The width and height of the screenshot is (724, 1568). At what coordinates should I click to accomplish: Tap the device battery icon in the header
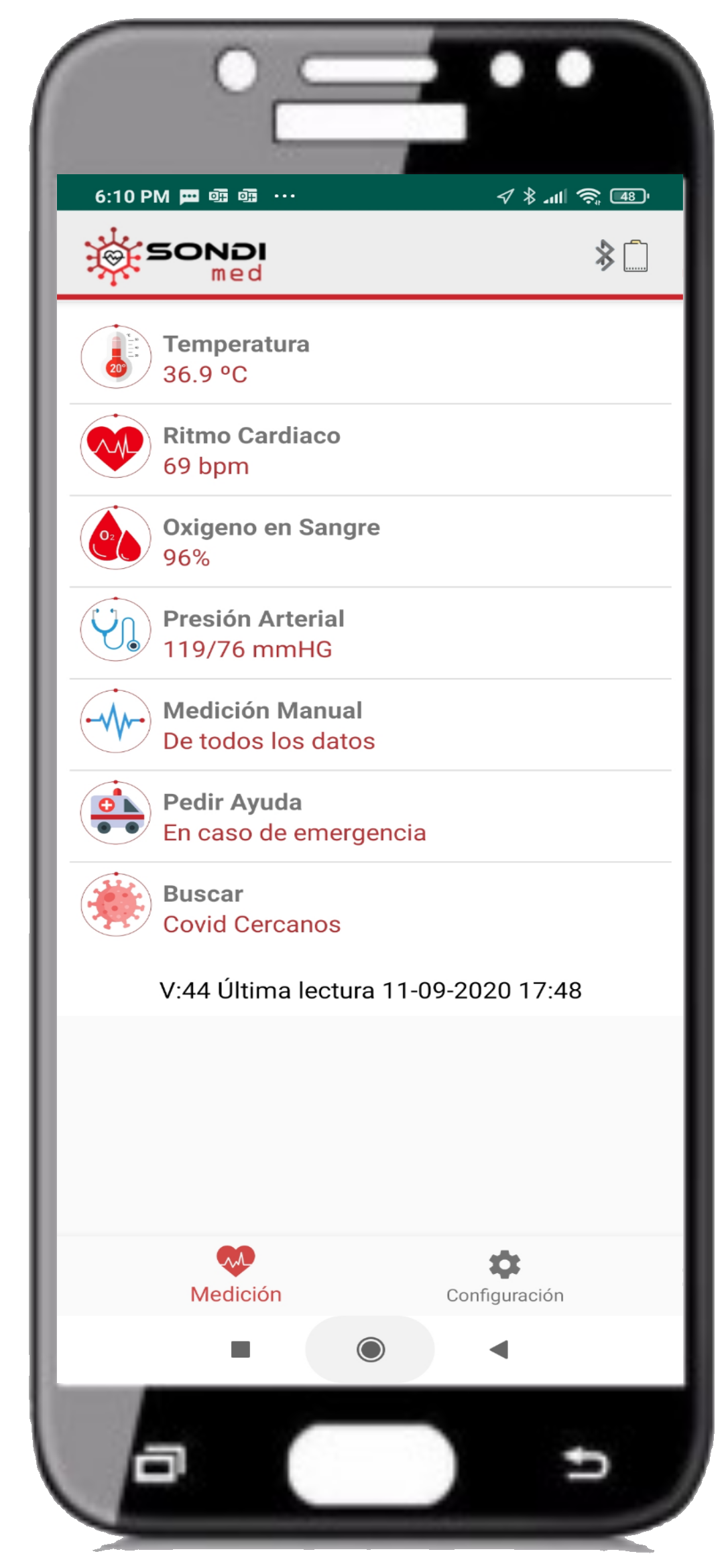(636, 255)
